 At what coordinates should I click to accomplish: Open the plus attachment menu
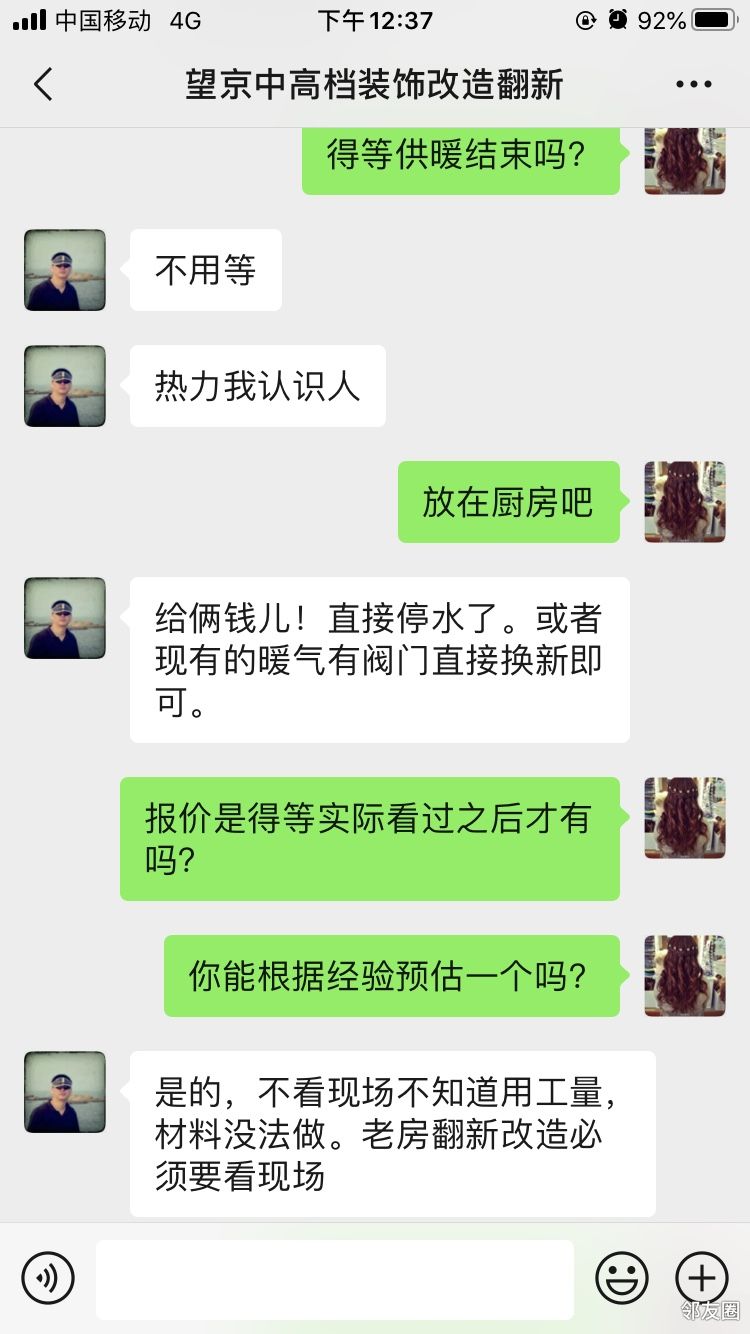click(702, 1278)
